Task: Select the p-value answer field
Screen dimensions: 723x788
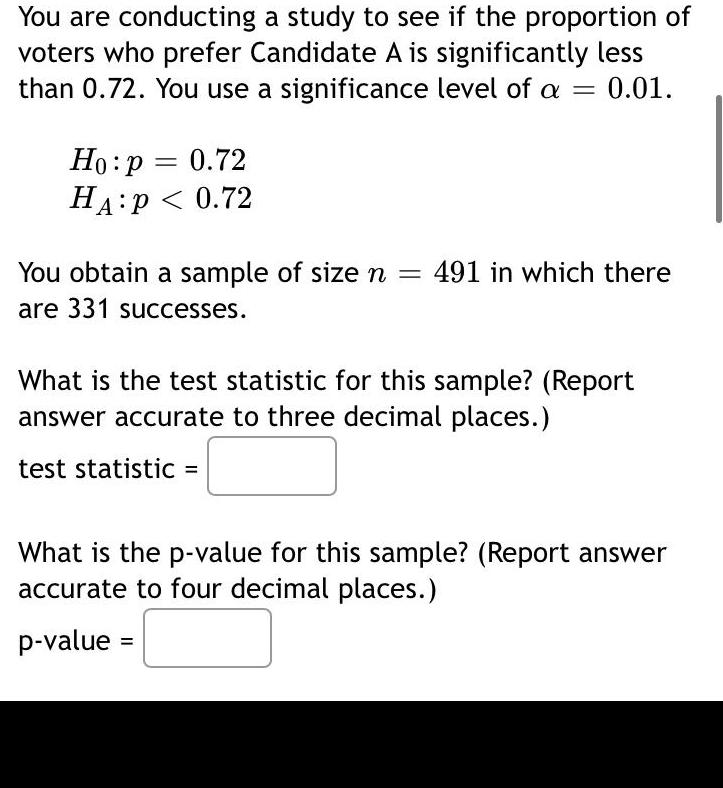Action: pos(208,639)
